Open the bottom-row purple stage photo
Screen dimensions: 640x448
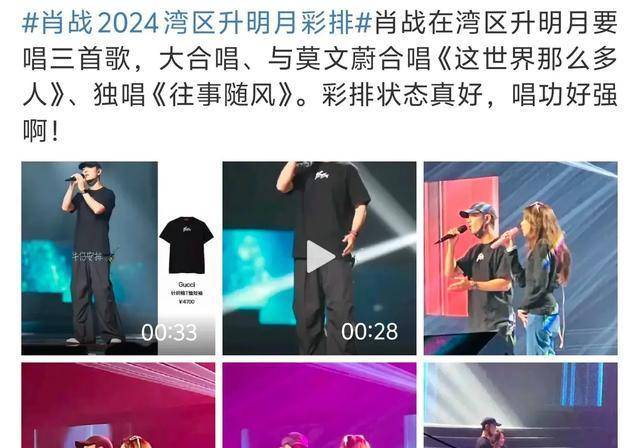pos(319,405)
